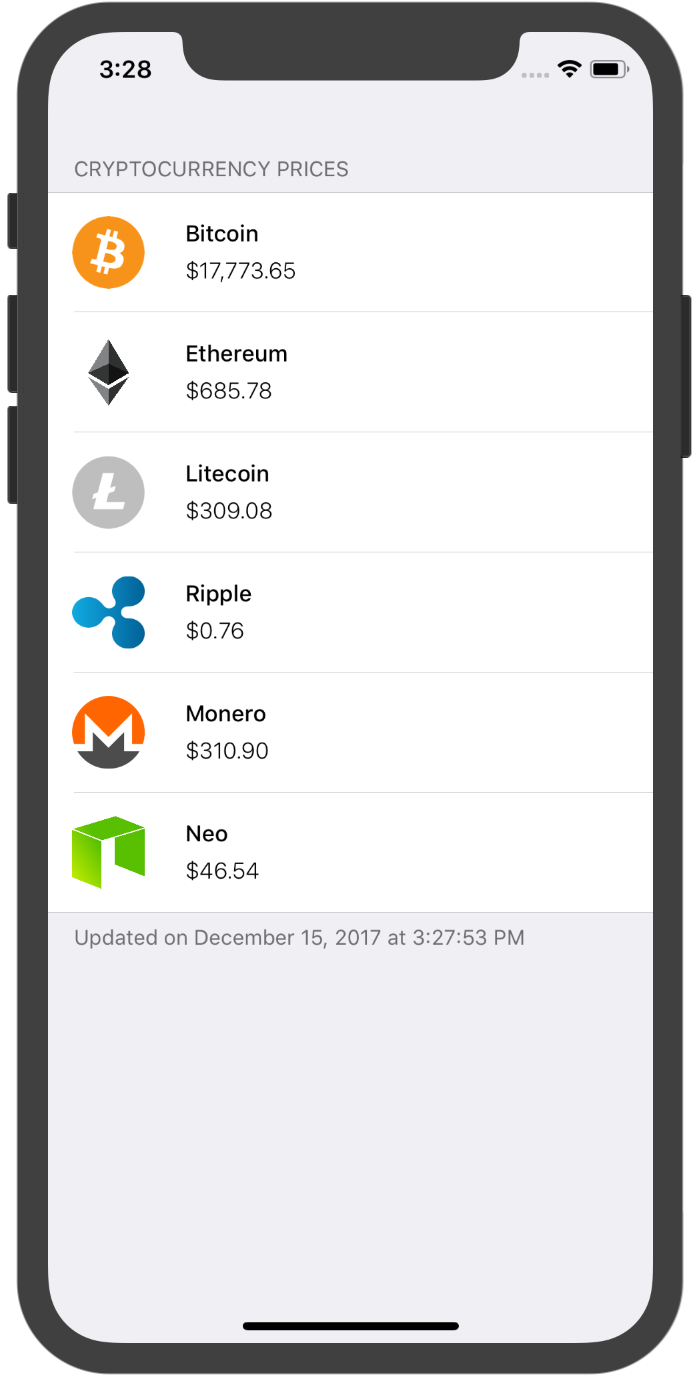Choose the Monero row

350,732
